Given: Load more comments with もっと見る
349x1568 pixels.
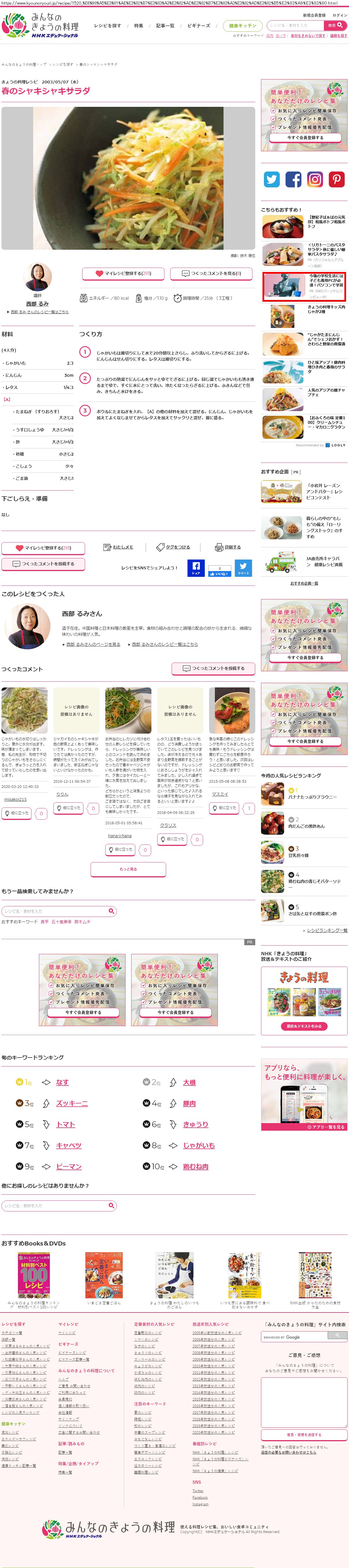Looking at the screenshot, I should [128, 869].
